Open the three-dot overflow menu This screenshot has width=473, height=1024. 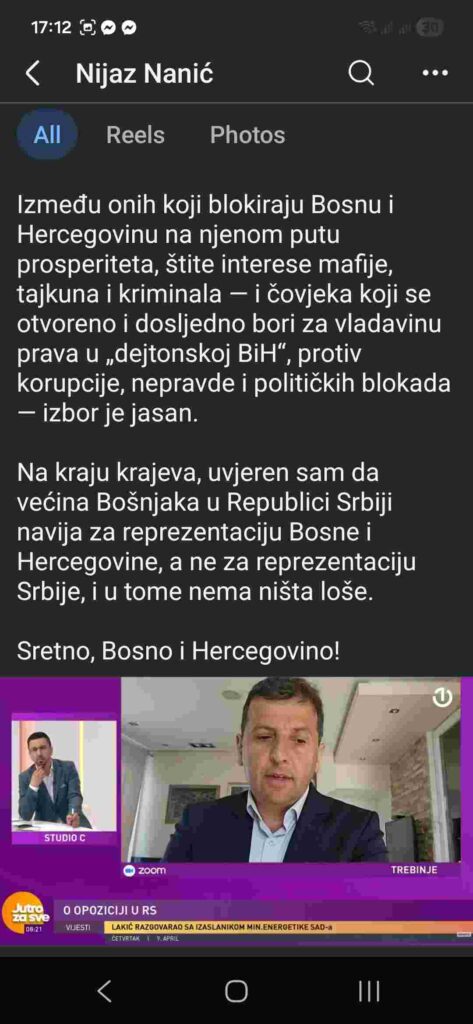(x=435, y=73)
